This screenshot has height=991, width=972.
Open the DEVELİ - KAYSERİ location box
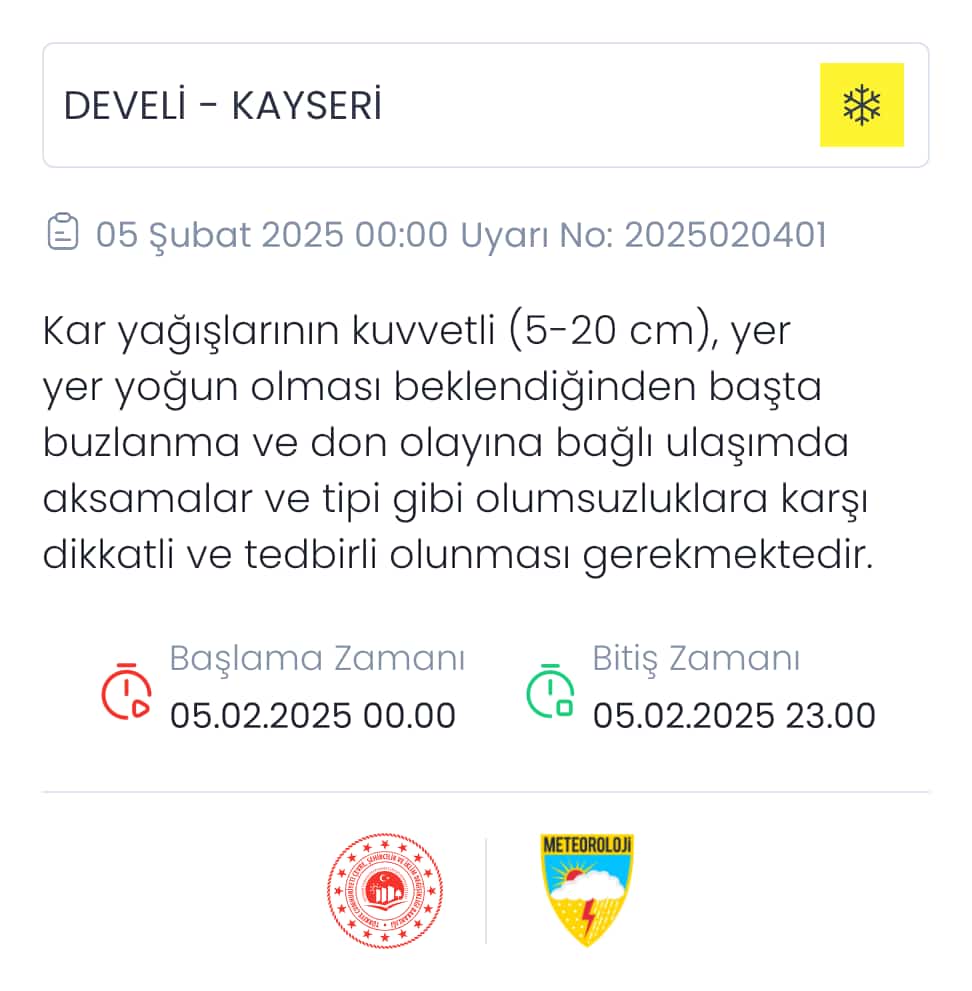(x=430, y=106)
